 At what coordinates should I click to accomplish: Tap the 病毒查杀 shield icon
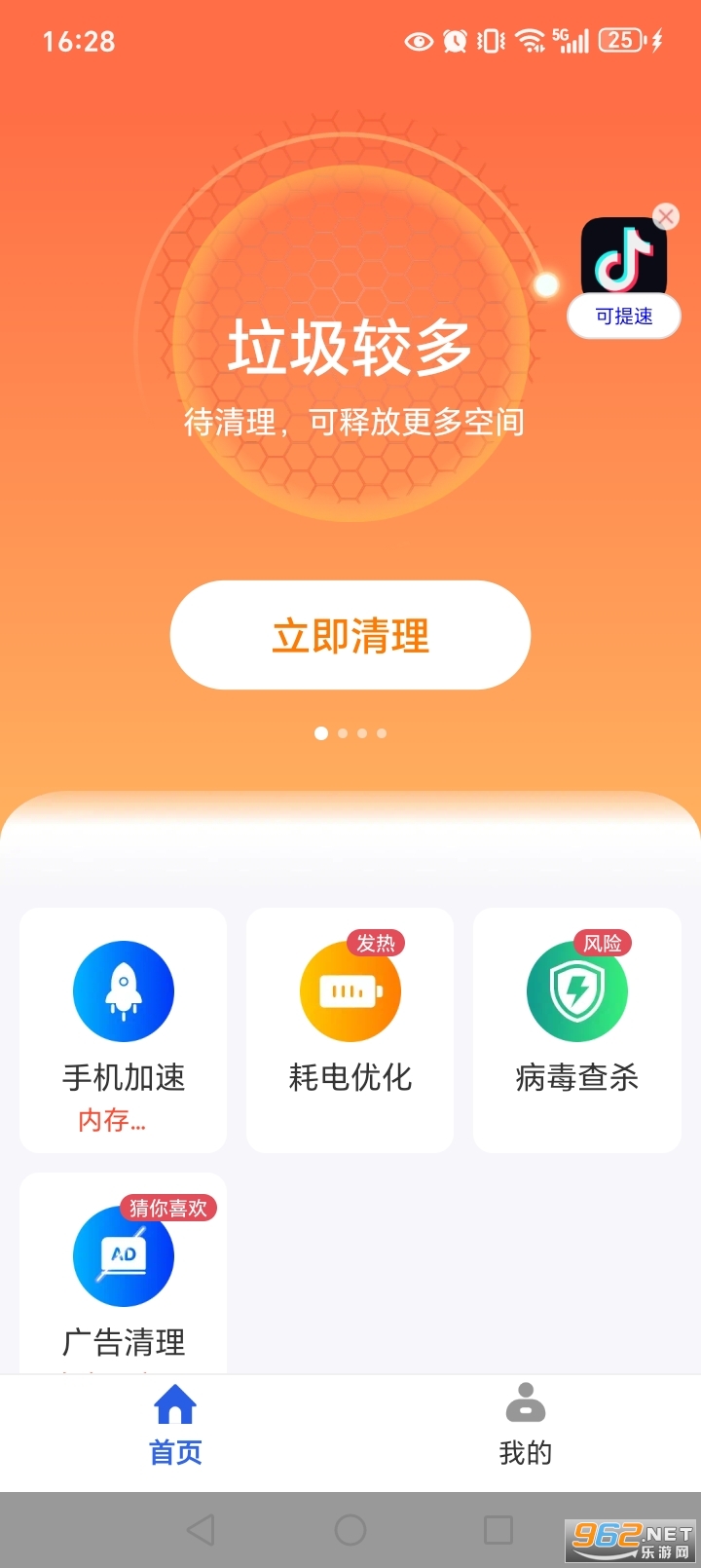pyautogui.click(x=576, y=990)
